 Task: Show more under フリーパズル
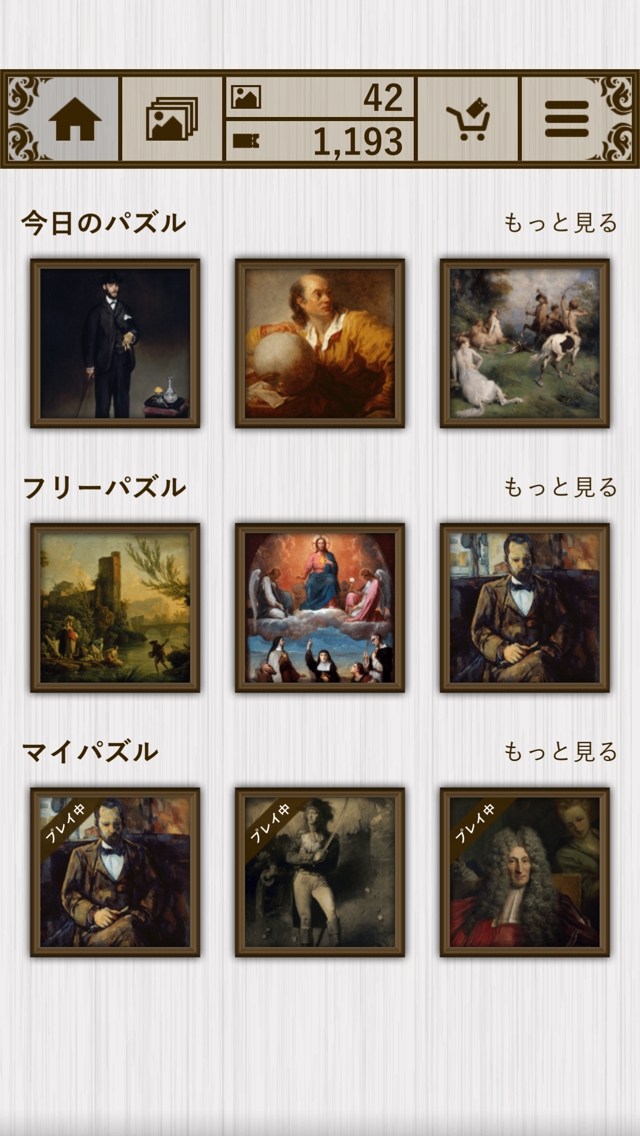click(x=560, y=487)
